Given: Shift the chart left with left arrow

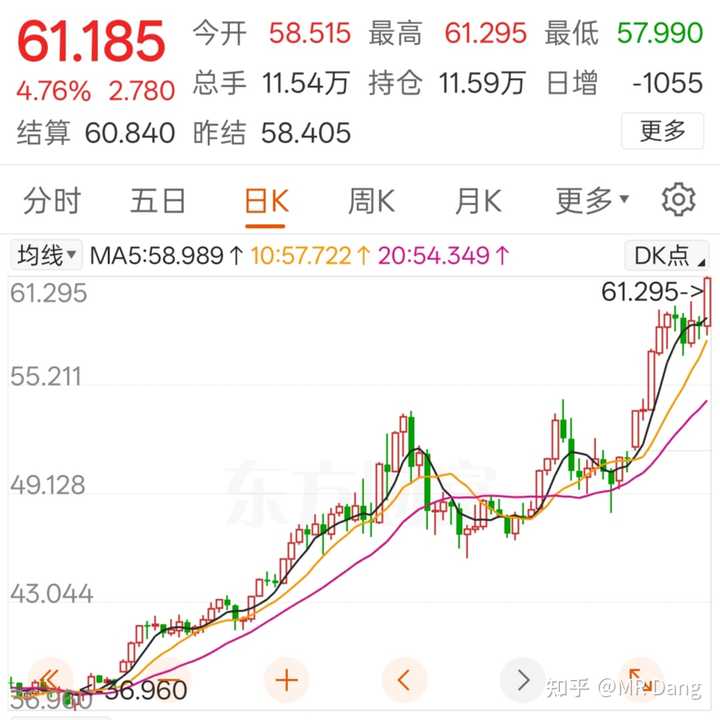Looking at the screenshot, I should 404,681.
